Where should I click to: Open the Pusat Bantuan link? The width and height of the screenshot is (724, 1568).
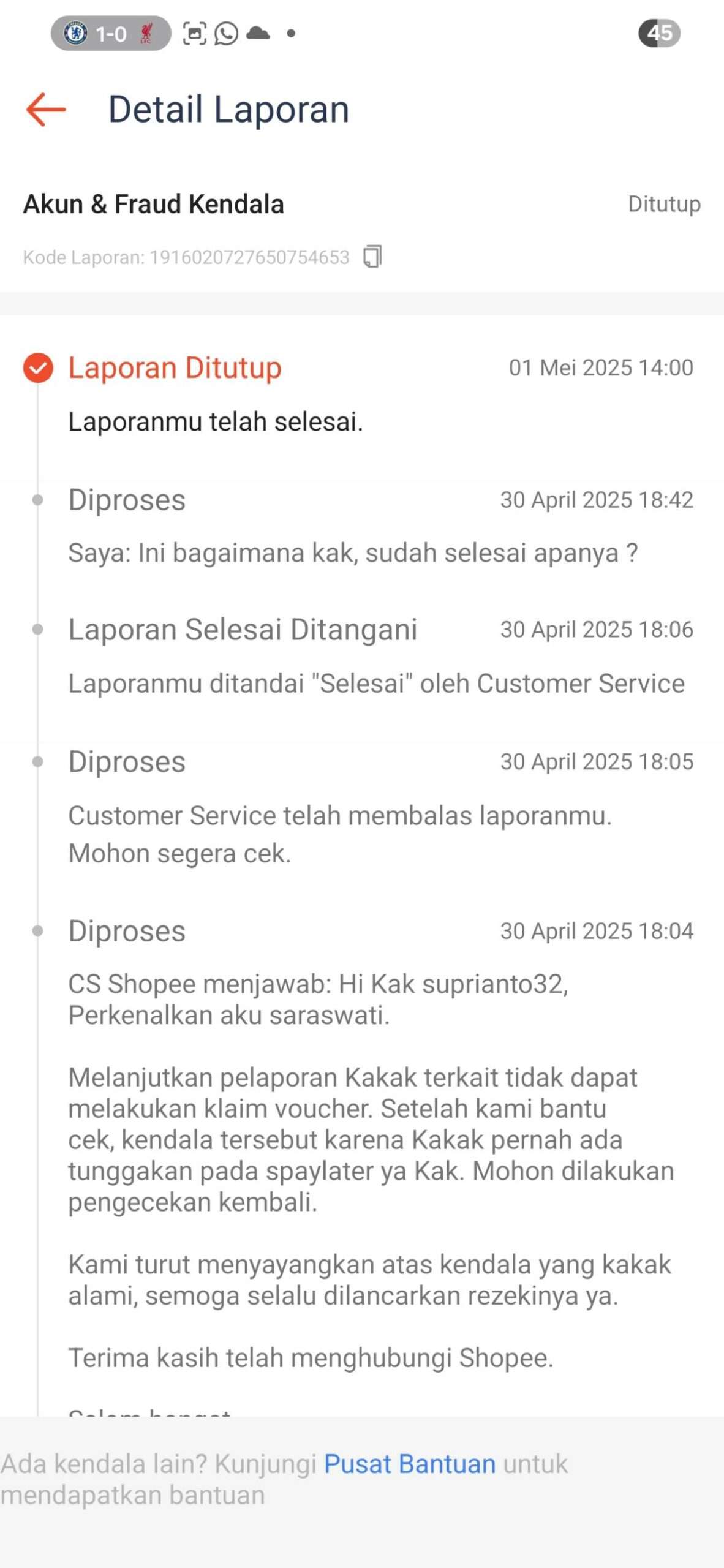click(409, 1463)
